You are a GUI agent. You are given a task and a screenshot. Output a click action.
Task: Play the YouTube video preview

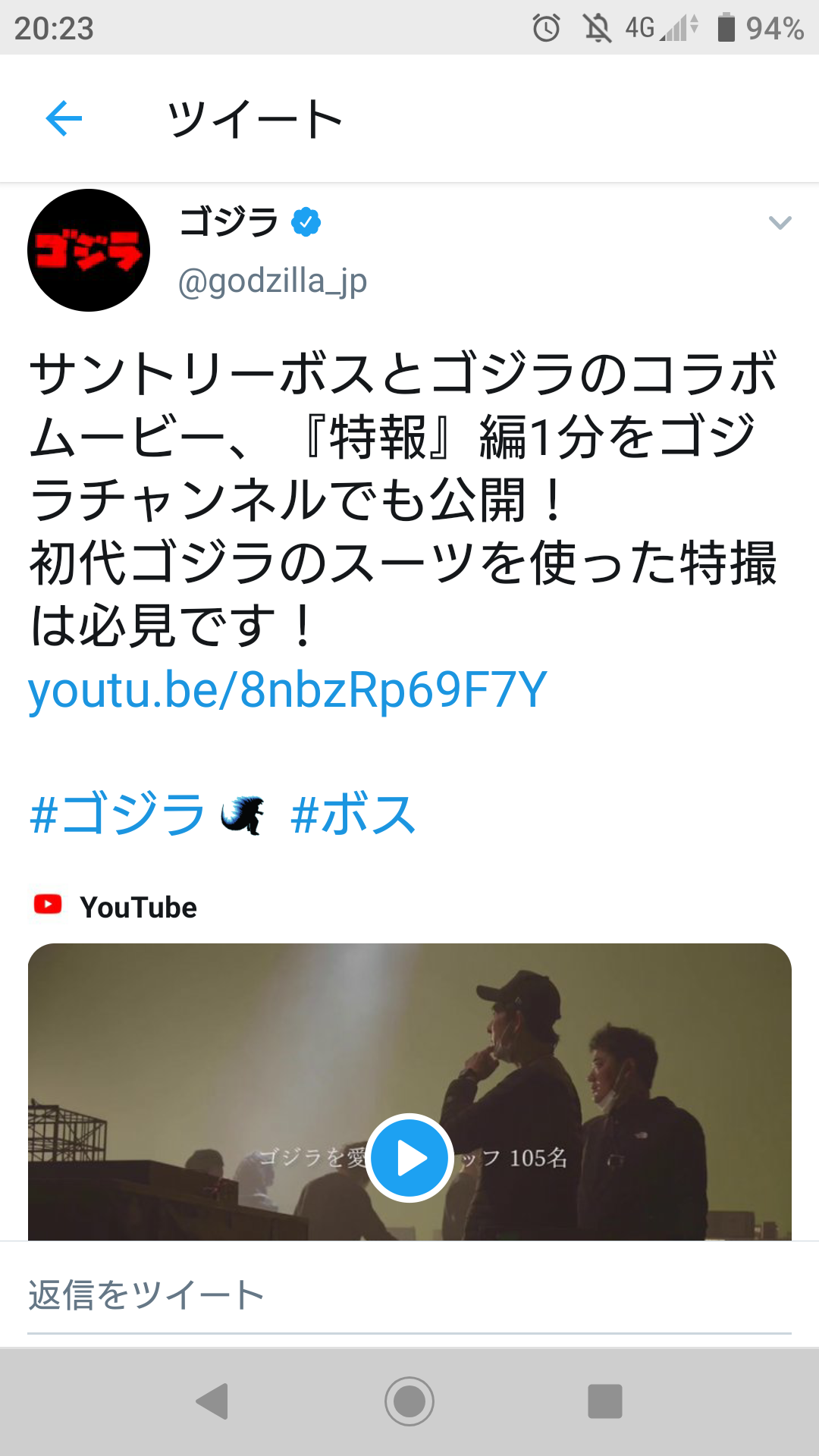pos(409,1157)
